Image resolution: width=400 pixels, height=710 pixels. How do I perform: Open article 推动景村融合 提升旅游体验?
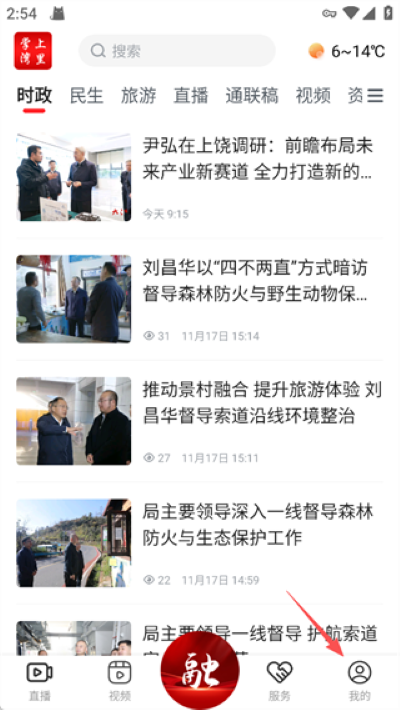tap(199, 421)
